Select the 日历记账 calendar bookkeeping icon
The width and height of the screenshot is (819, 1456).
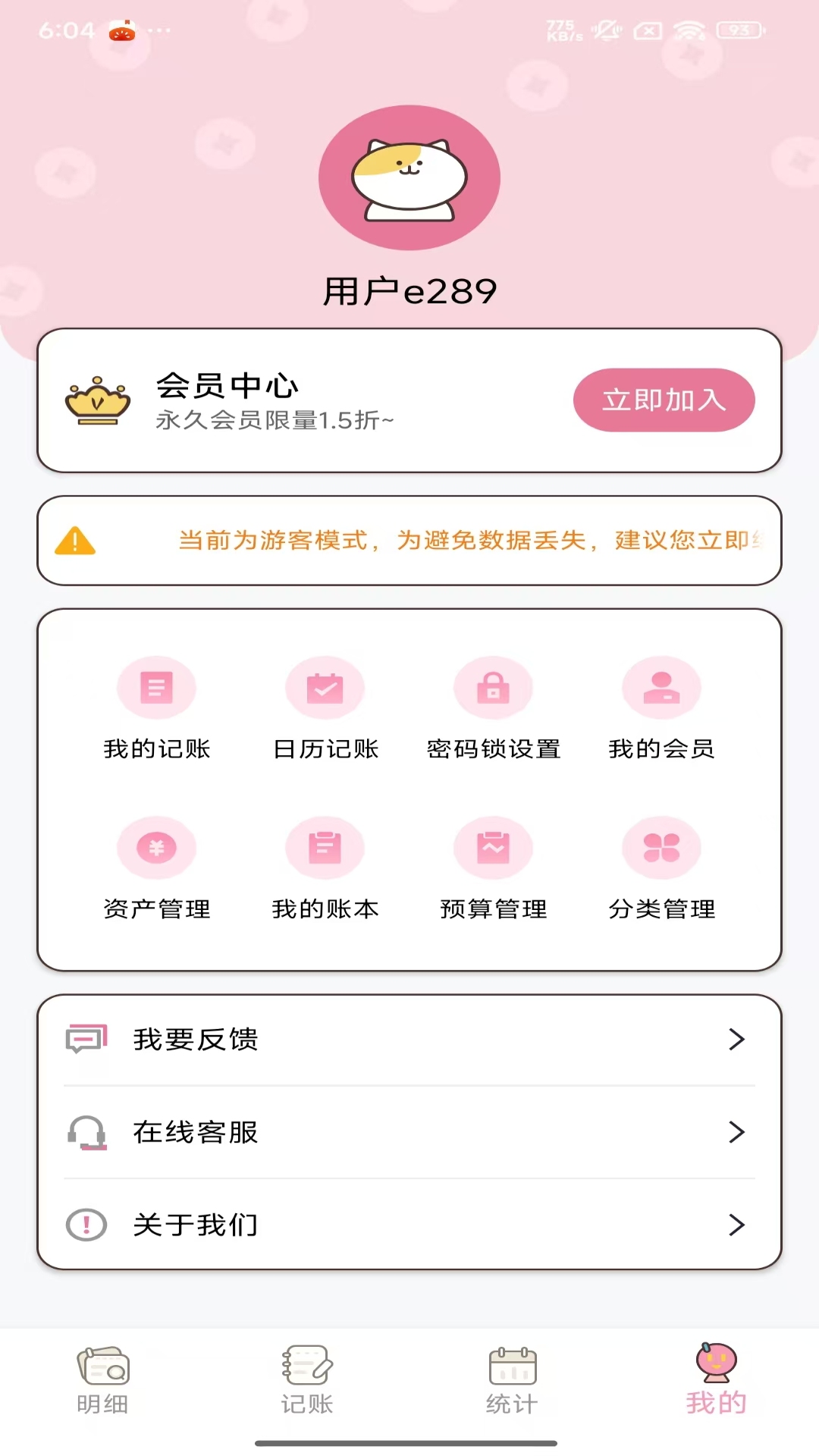click(325, 688)
